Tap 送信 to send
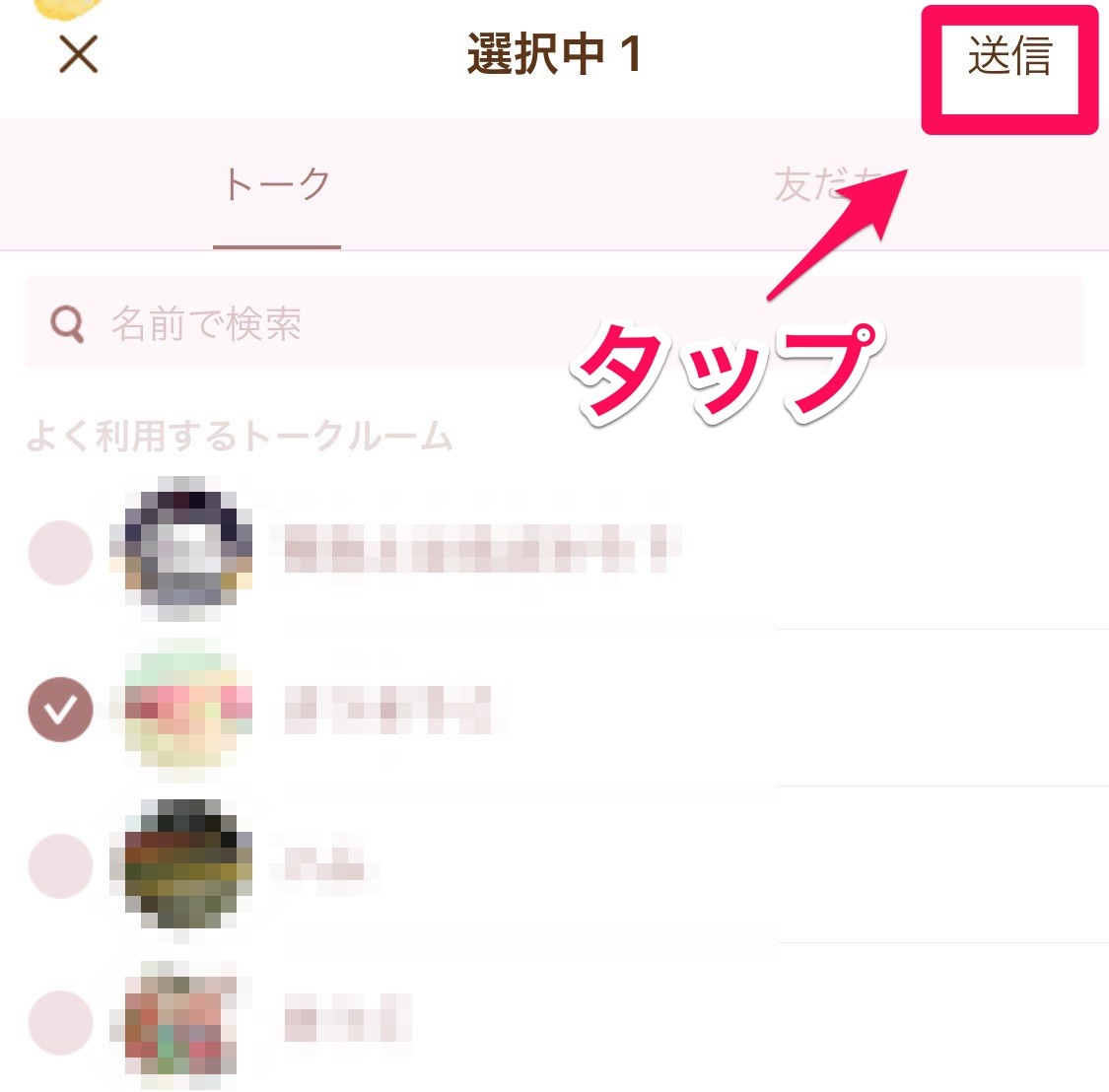The image size is (1109, 1092). (x=1009, y=56)
